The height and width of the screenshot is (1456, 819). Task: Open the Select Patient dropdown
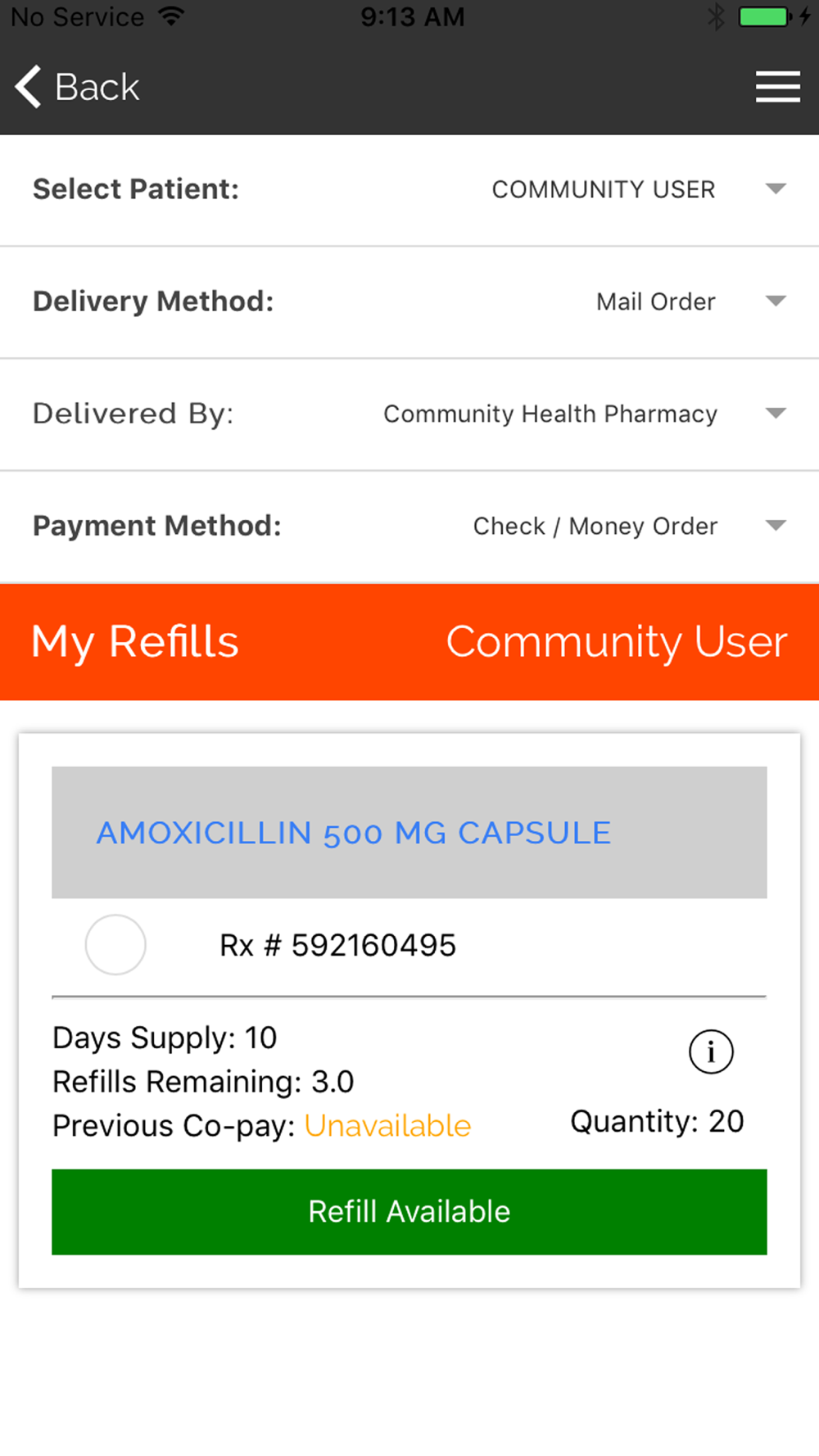pyautogui.click(x=409, y=190)
